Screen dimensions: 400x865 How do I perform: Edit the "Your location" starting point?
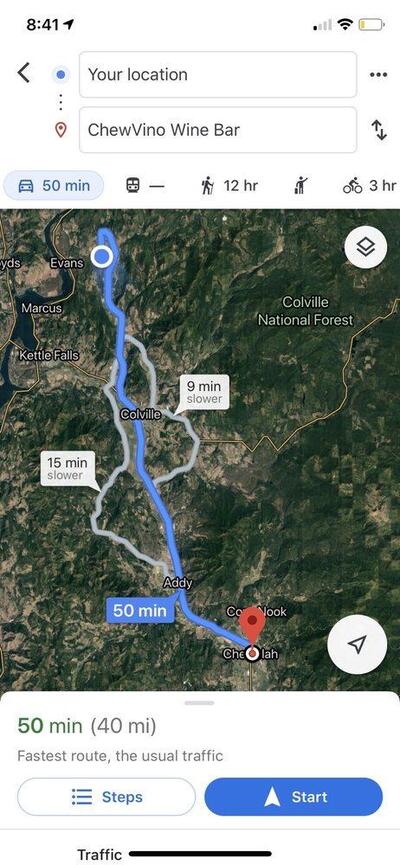(x=218, y=74)
